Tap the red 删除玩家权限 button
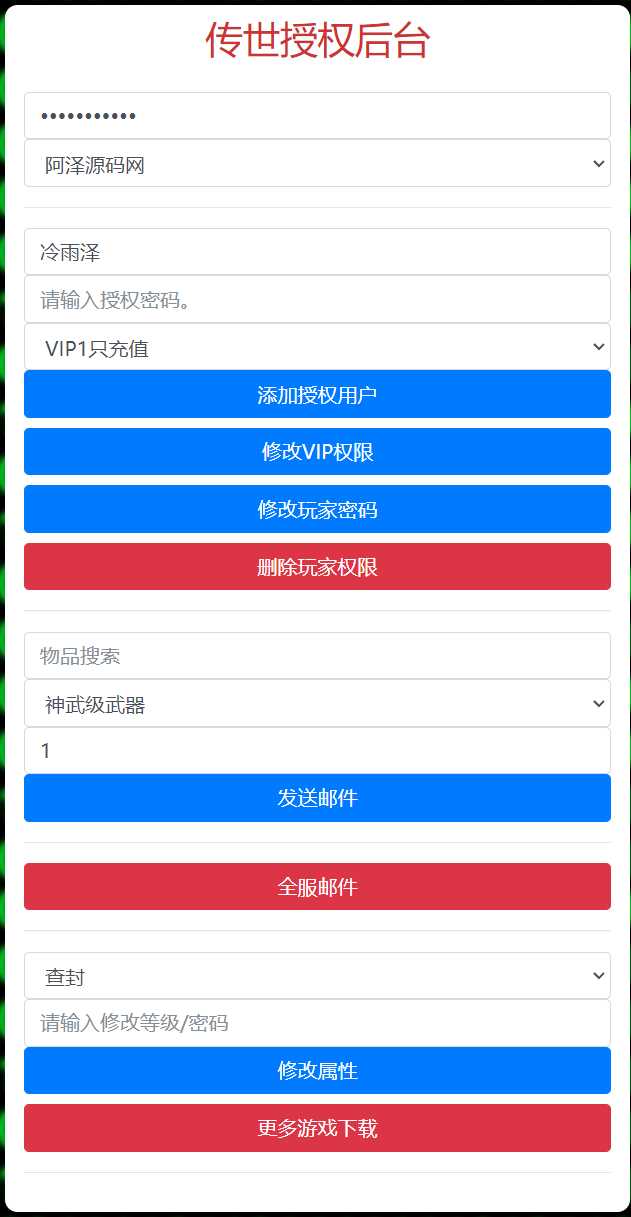Image resolution: width=631 pixels, height=1217 pixels. click(317, 567)
